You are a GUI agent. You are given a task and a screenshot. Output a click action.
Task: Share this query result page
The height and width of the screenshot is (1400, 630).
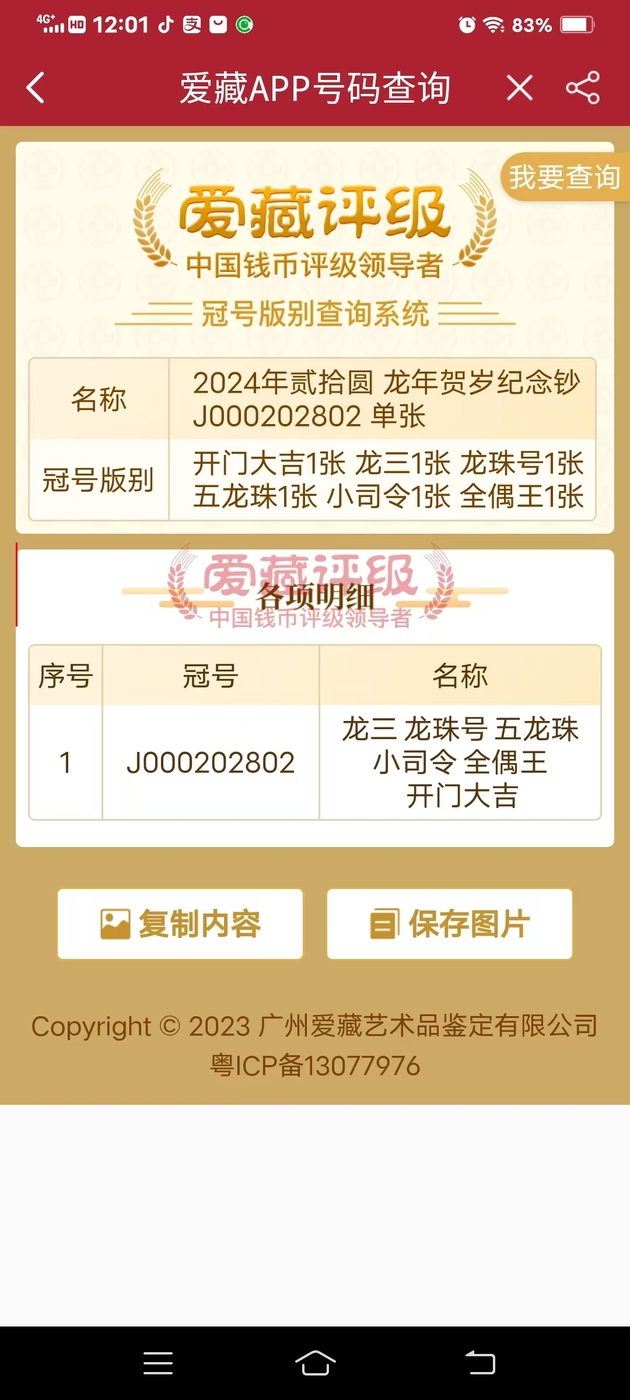pyautogui.click(x=583, y=88)
